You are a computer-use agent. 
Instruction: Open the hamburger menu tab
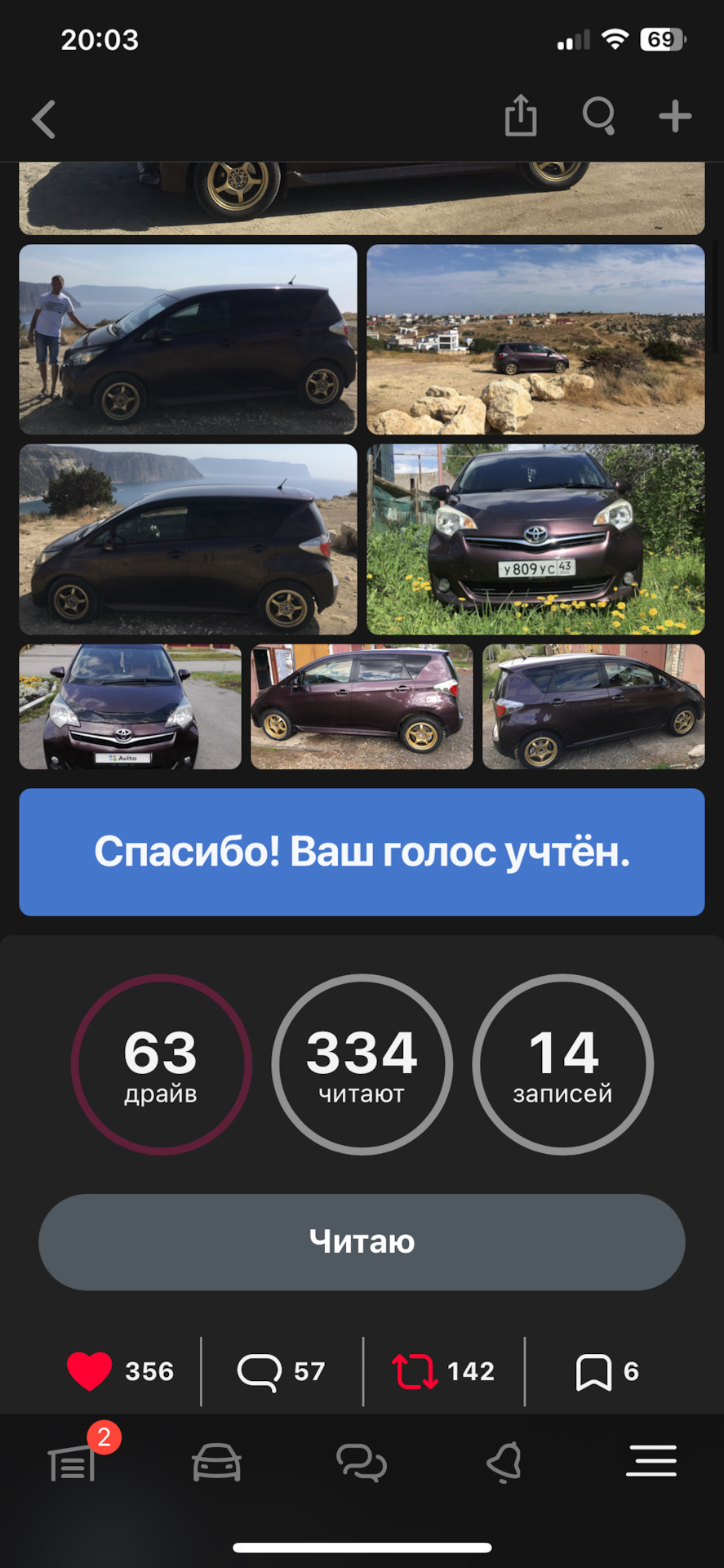(651, 1461)
